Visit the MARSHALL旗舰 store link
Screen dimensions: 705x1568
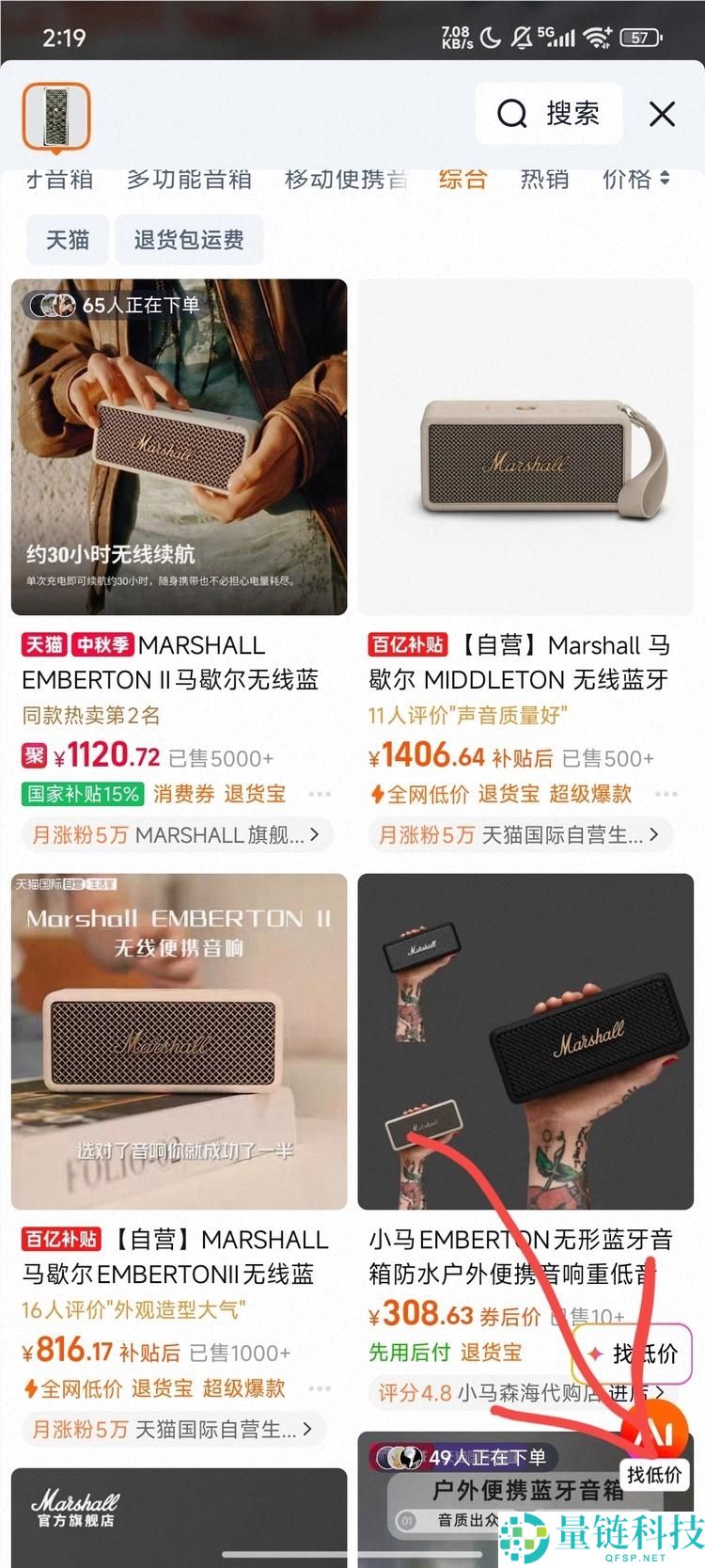(177, 834)
